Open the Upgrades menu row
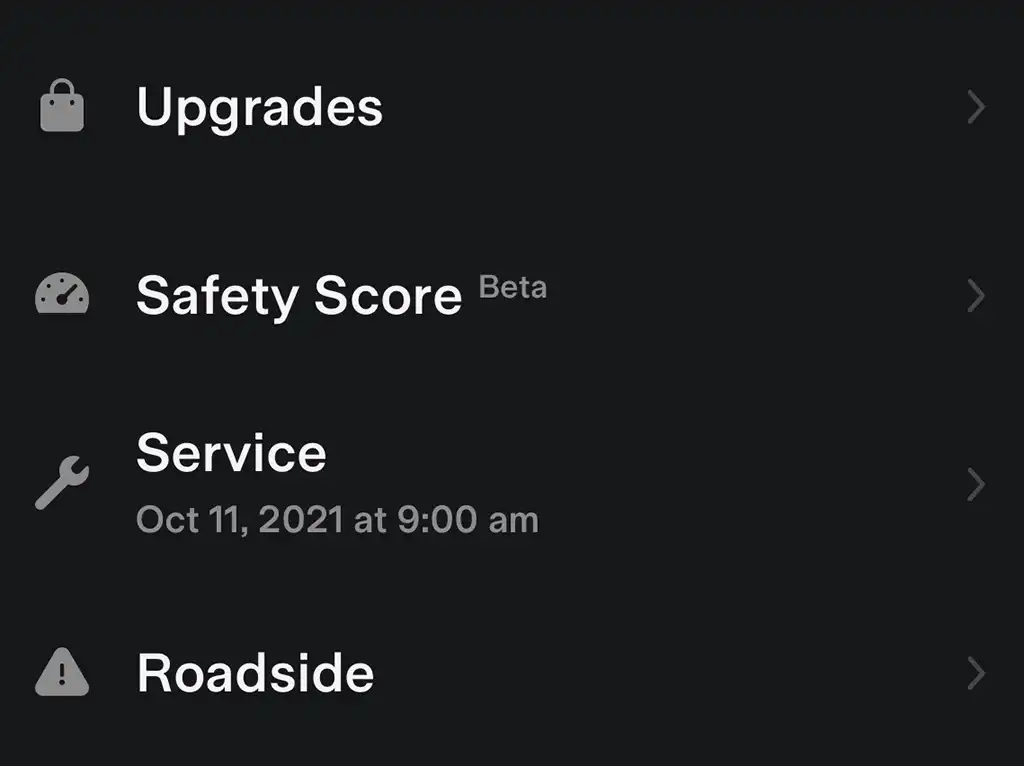This screenshot has width=1024, height=766. coord(260,107)
